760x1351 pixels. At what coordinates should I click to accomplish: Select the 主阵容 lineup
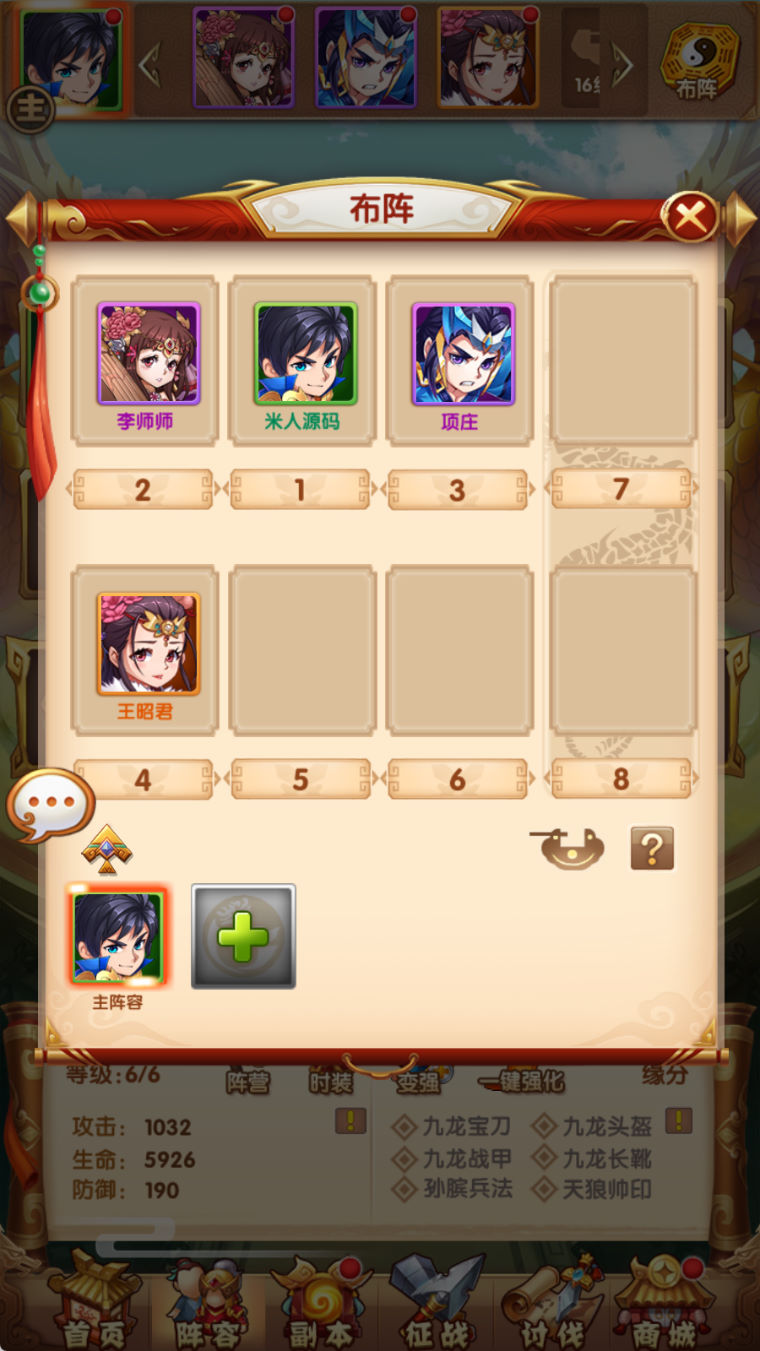[x=118, y=937]
